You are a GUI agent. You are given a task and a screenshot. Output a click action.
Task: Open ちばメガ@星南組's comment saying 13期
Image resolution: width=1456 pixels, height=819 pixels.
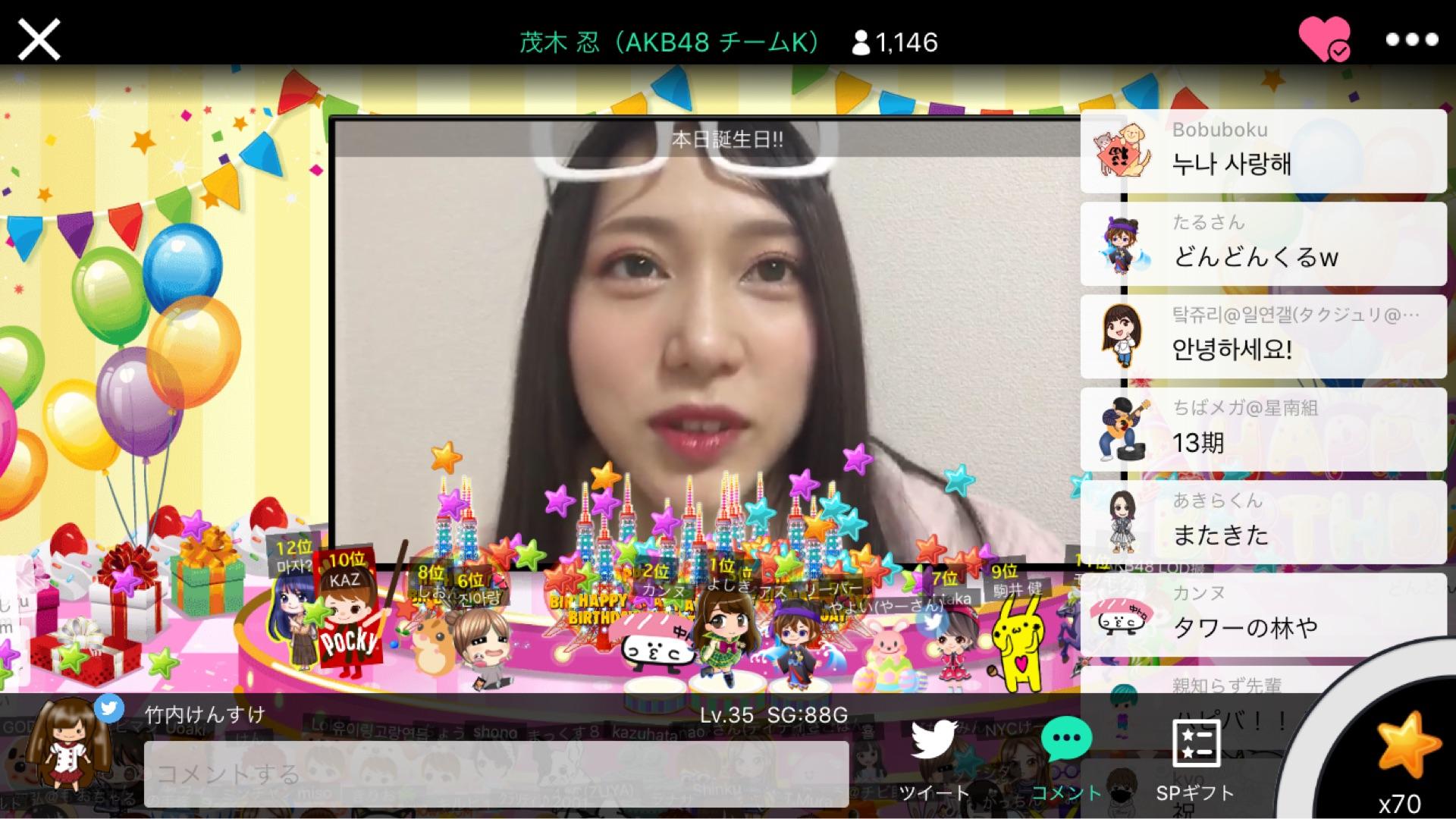(x=1263, y=429)
